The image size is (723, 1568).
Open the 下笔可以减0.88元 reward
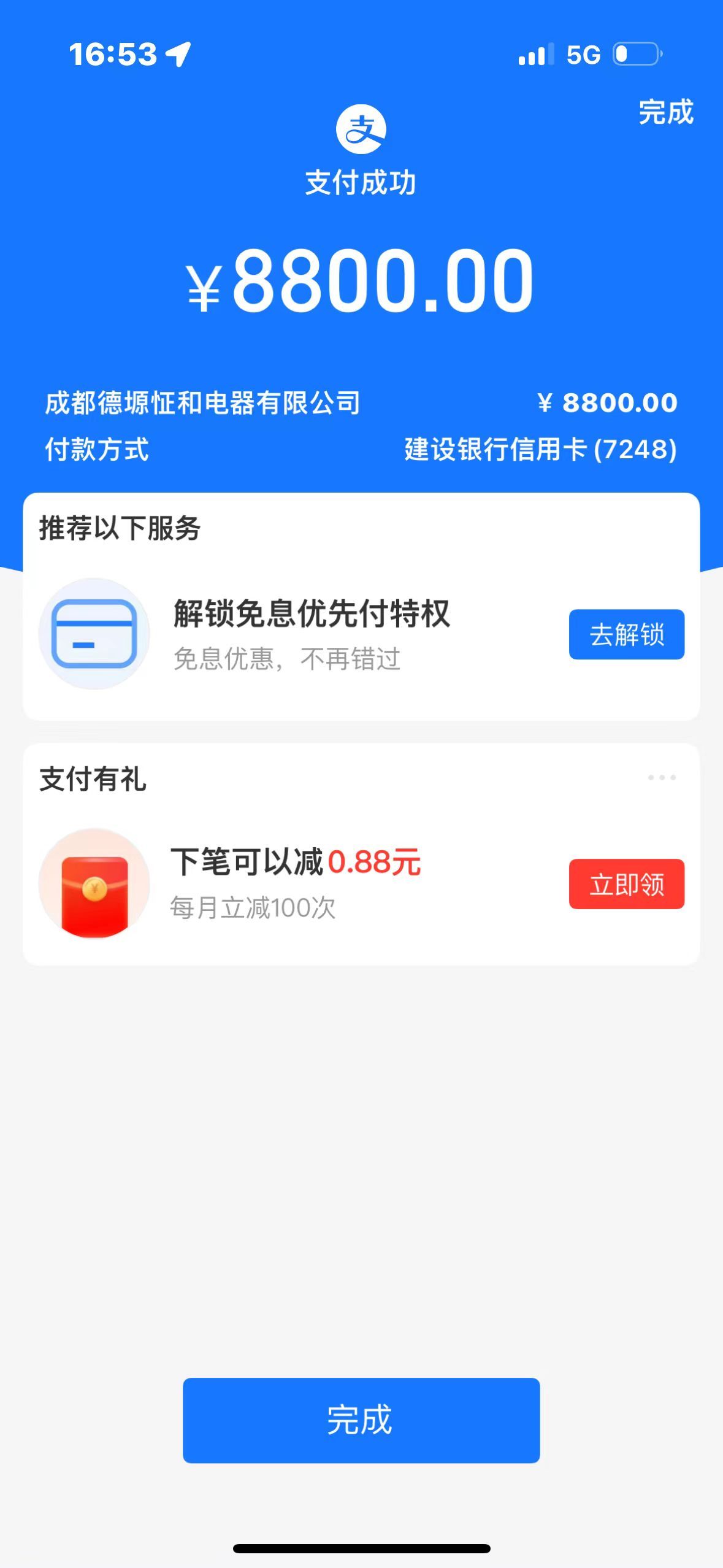click(x=296, y=862)
